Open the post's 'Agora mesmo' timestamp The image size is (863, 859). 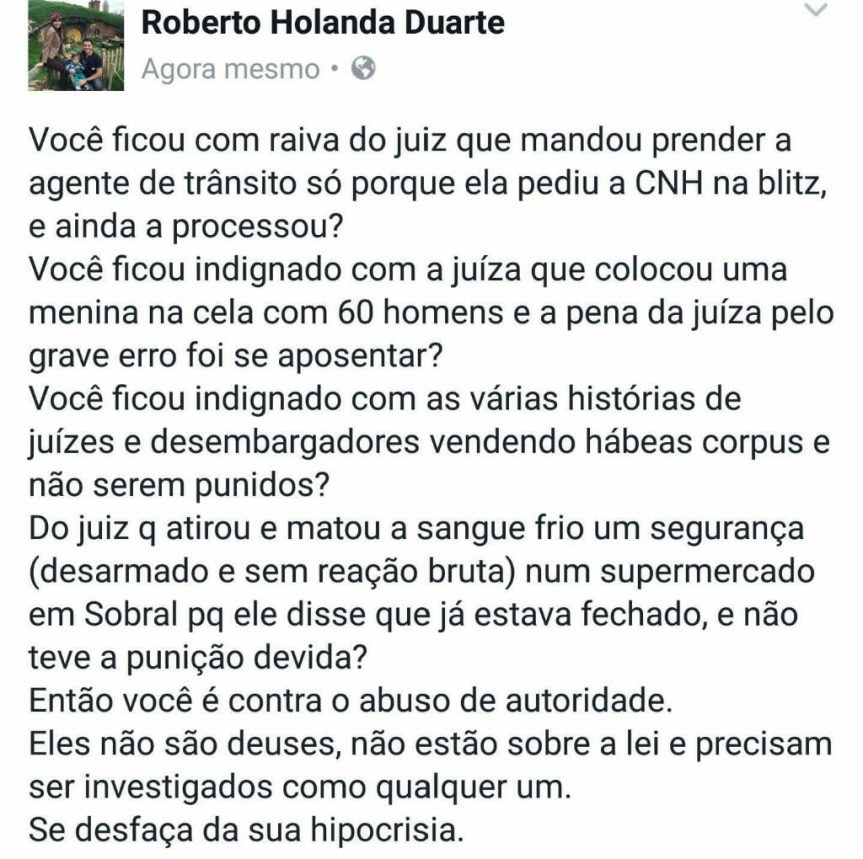[230, 70]
